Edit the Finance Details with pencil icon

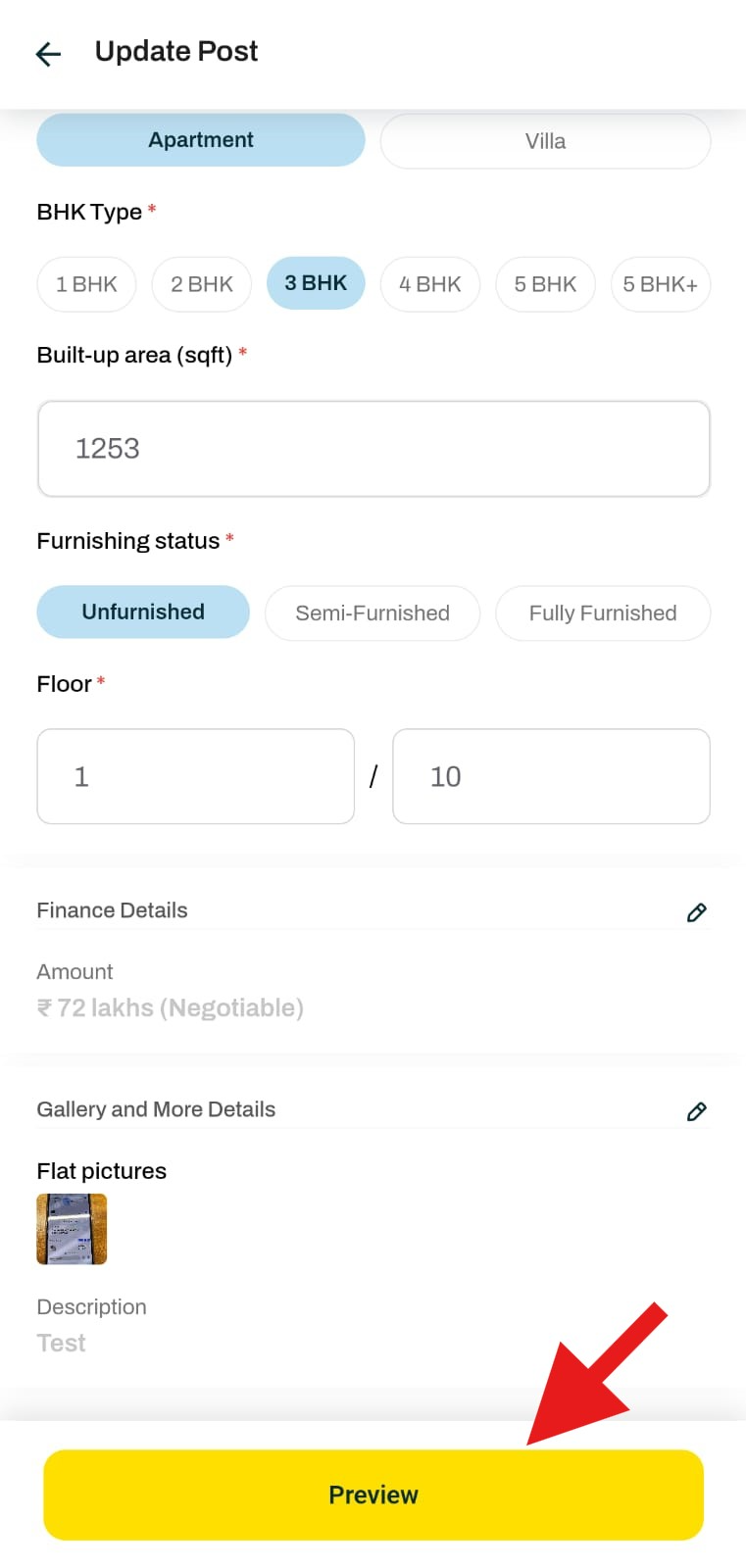pos(696,911)
